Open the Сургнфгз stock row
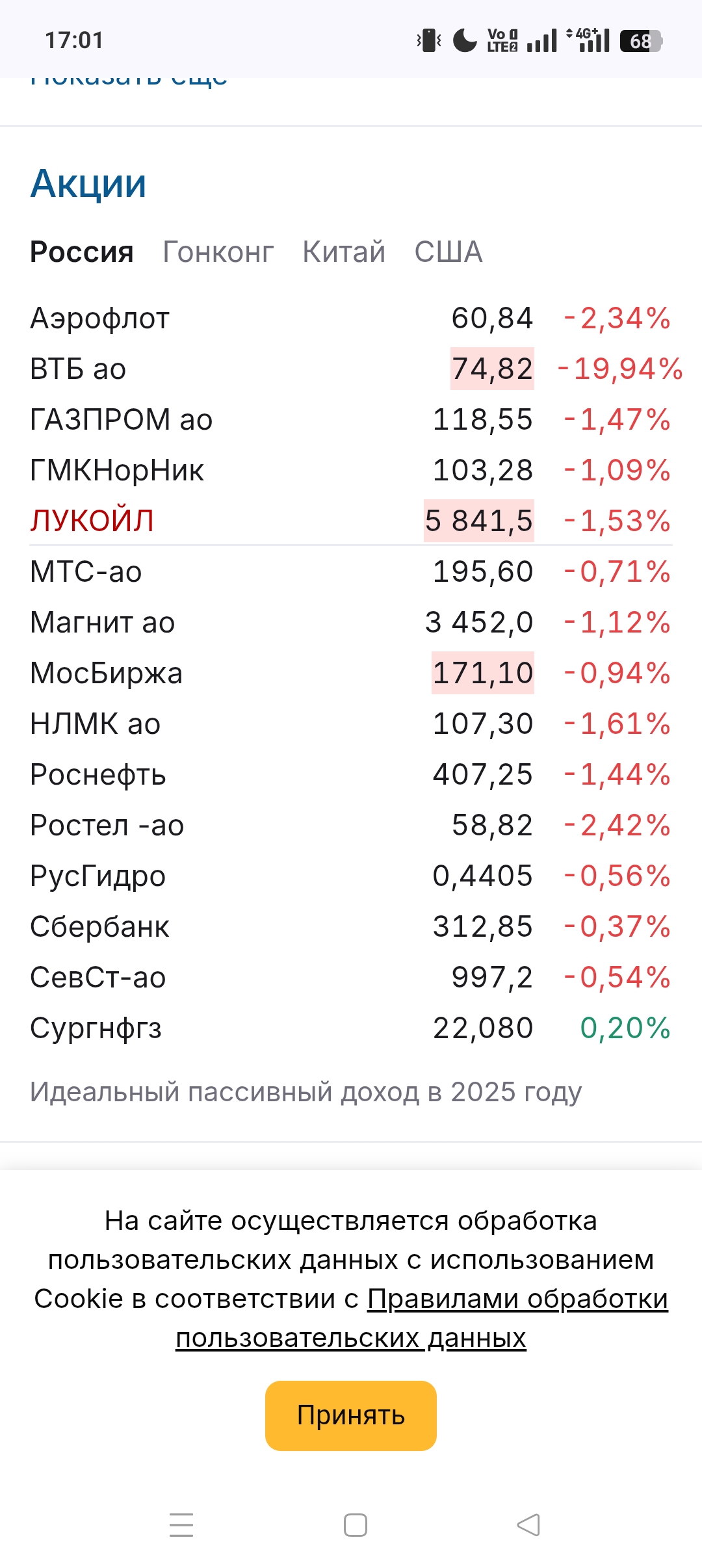The height and width of the screenshot is (1568, 702). pos(96,1028)
